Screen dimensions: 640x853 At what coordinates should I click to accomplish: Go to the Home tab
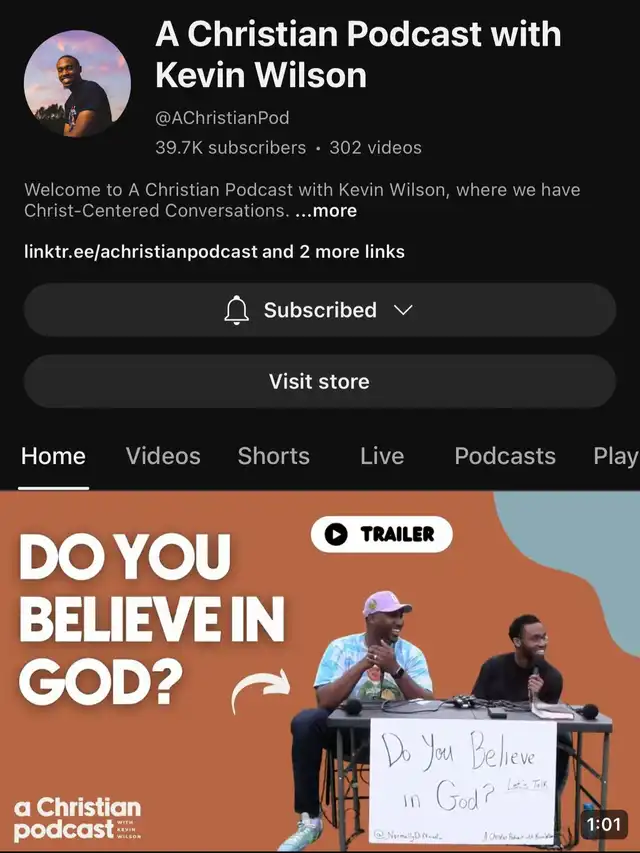(x=53, y=456)
